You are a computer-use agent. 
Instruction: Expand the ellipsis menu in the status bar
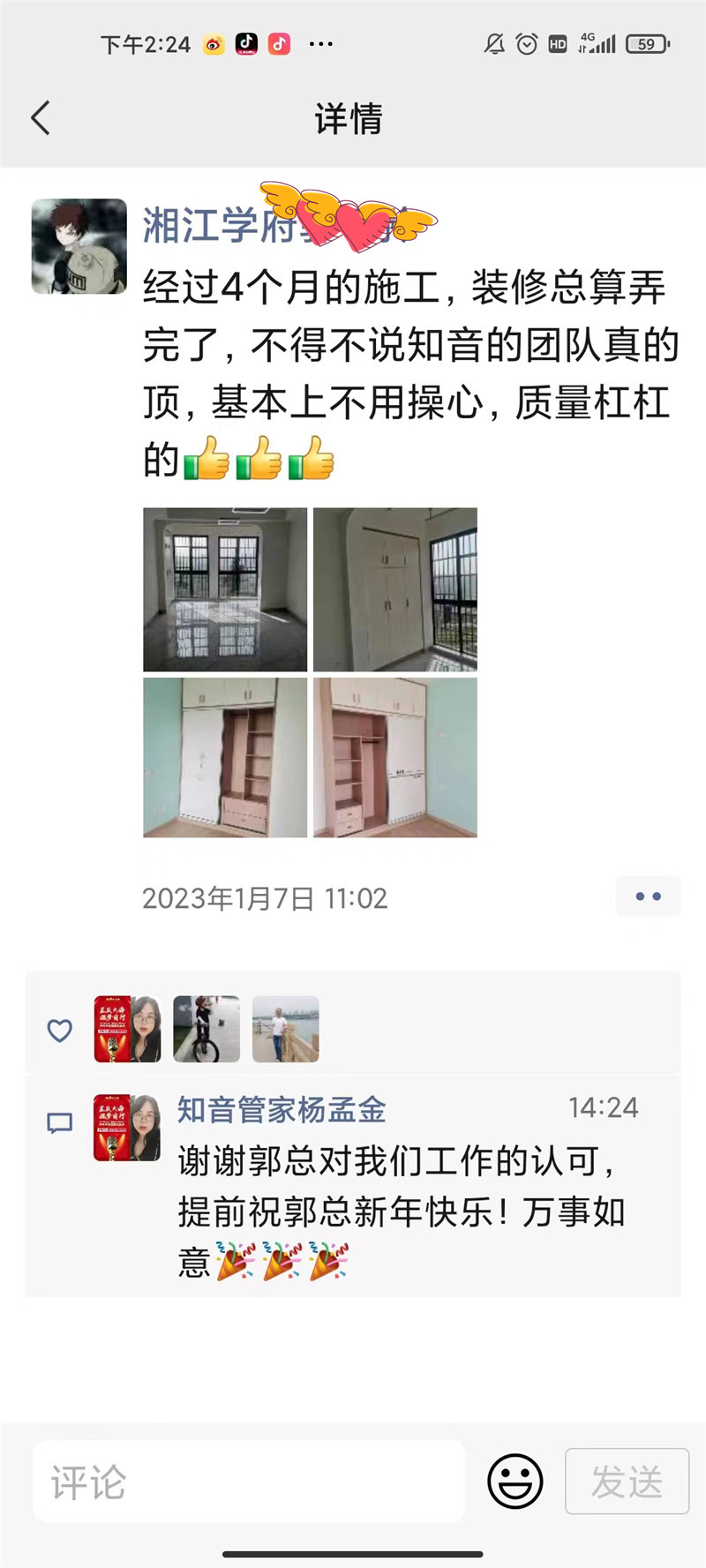tap(321, 42)
